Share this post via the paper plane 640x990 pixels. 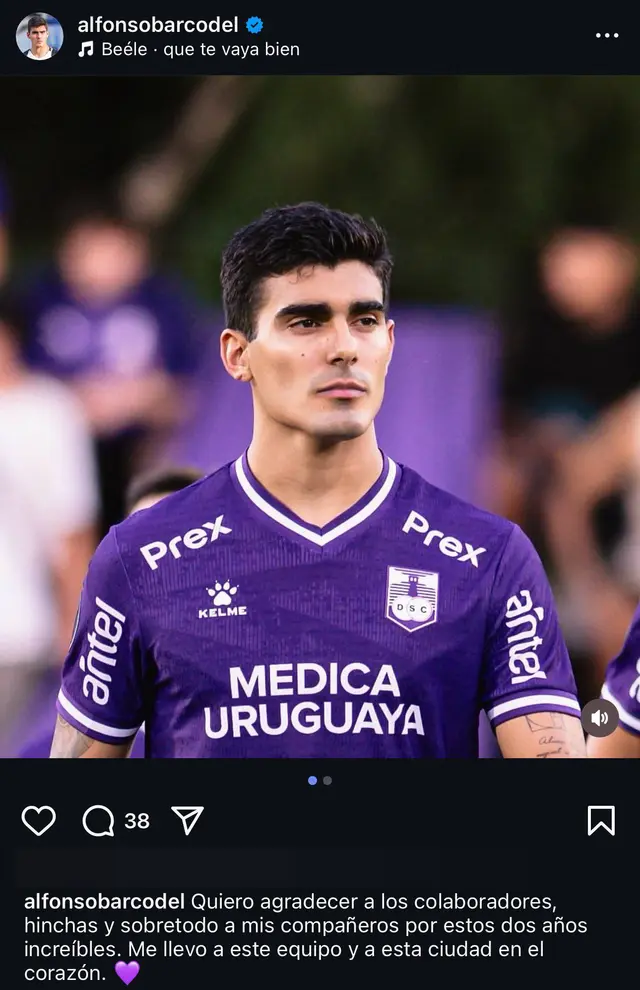click(187, 821)
